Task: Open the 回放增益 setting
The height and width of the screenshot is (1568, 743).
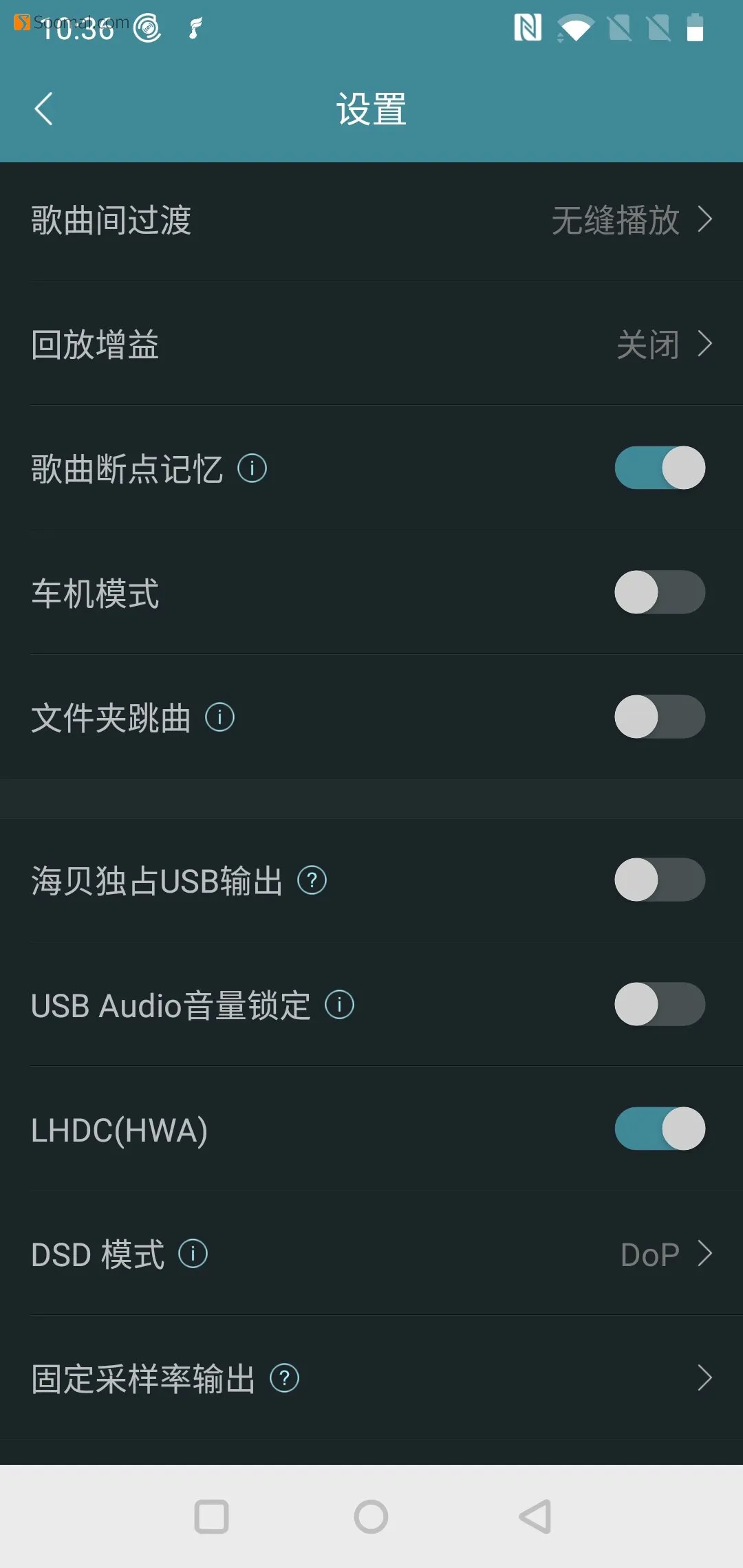Action: pos(371,344)
